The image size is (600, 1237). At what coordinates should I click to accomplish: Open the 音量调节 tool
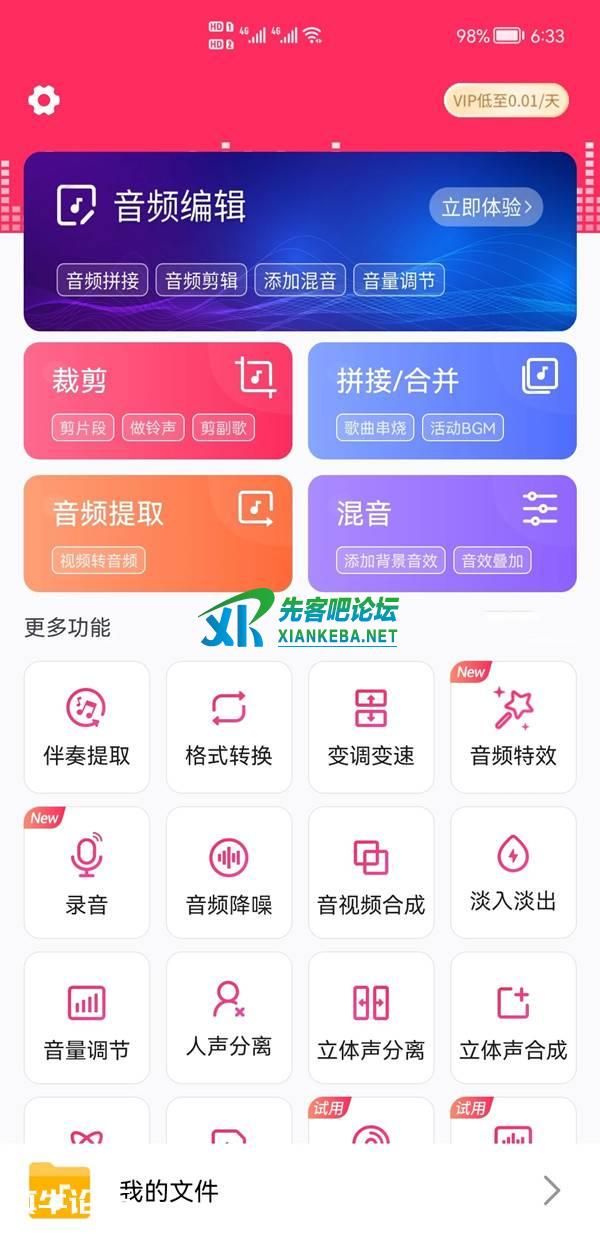click(87, 1018)
